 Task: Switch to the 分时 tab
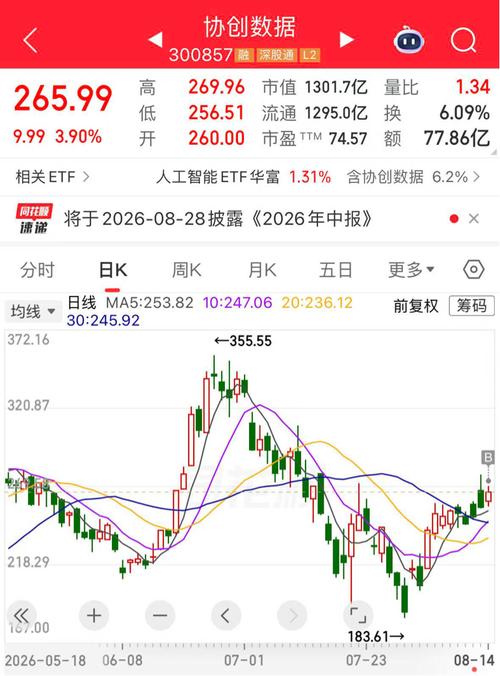(x=38, y=270)
